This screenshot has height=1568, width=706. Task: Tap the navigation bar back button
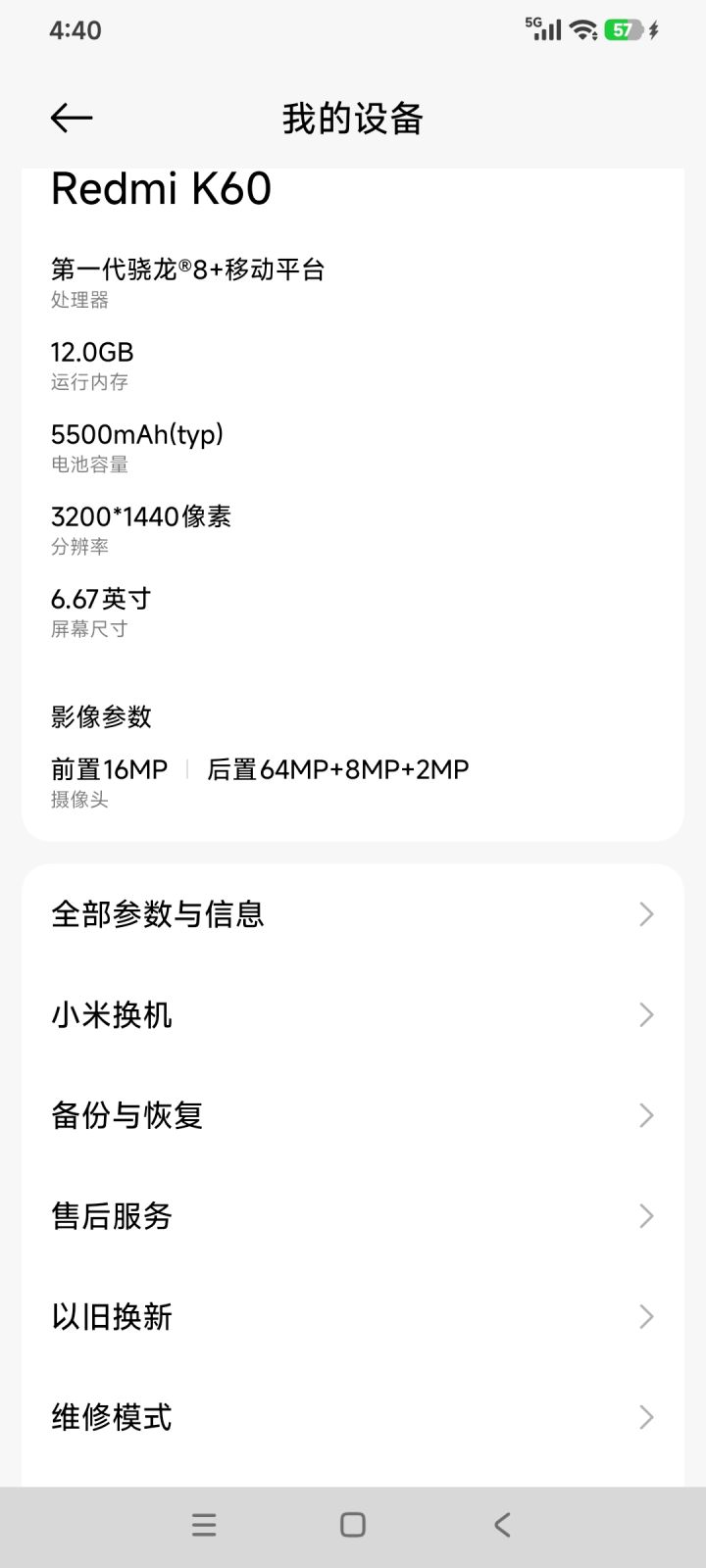[502, 1524]
